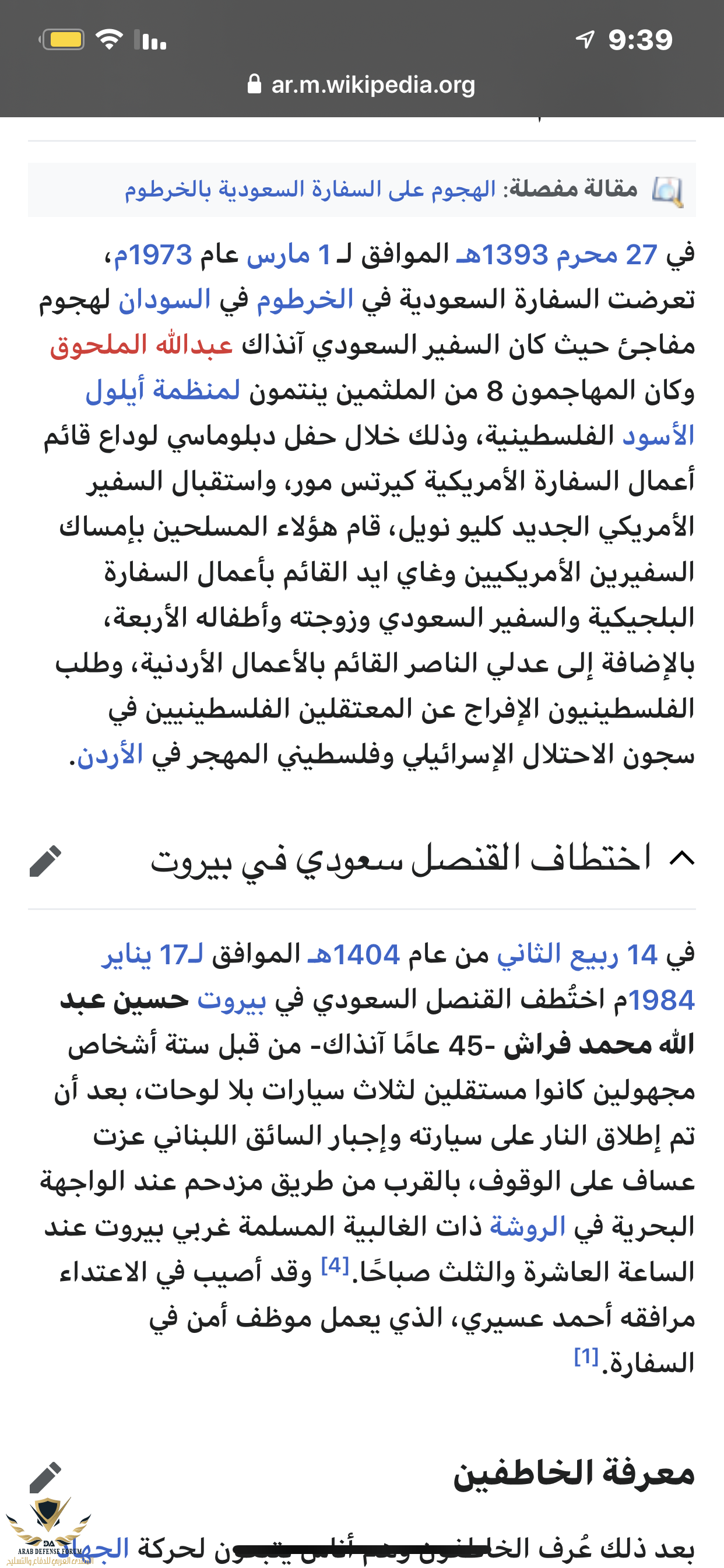724x1568 pixels.
Task: Open the 1393هـ year link
Action: (x=502, y=254)
